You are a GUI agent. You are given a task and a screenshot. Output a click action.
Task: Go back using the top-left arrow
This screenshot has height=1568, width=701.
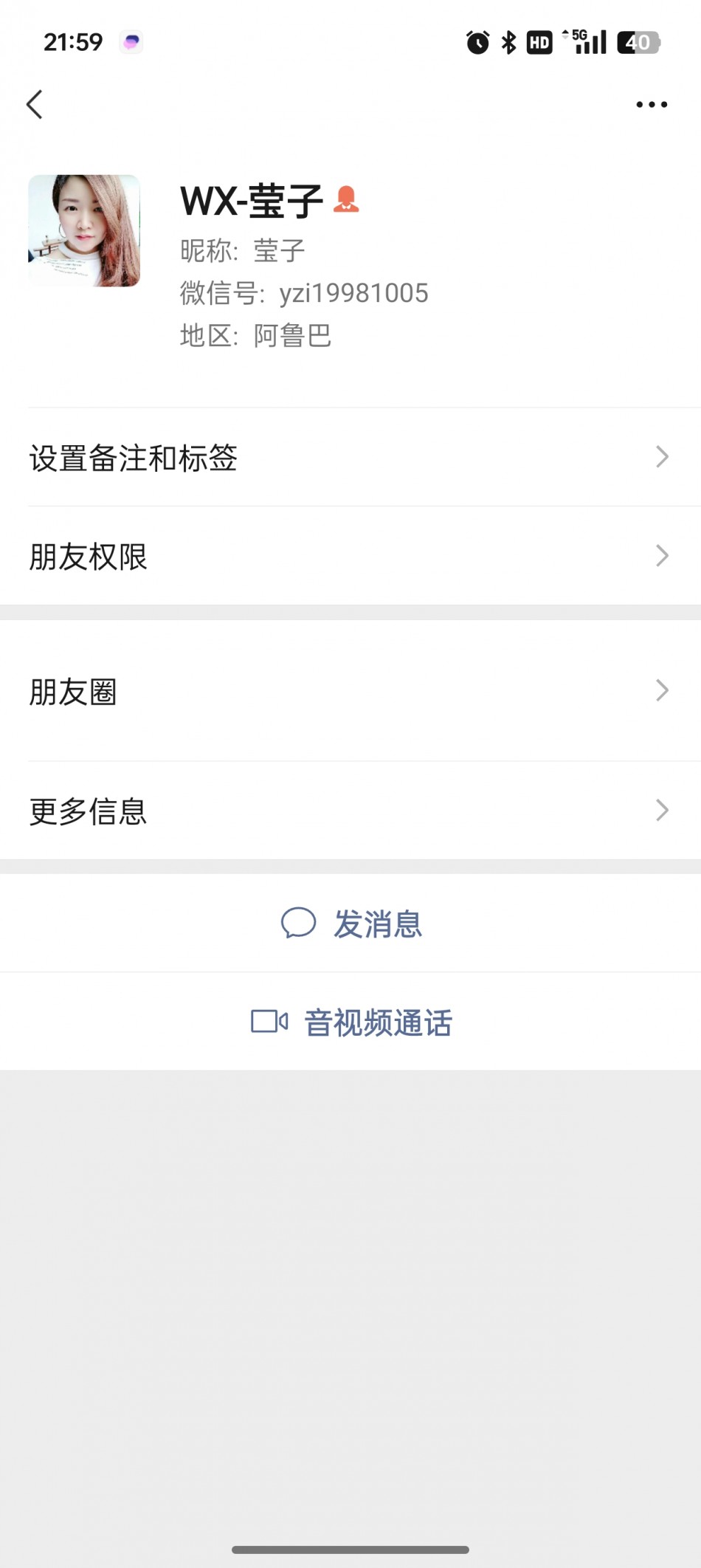pyautogui.click(x=35, y=105)
